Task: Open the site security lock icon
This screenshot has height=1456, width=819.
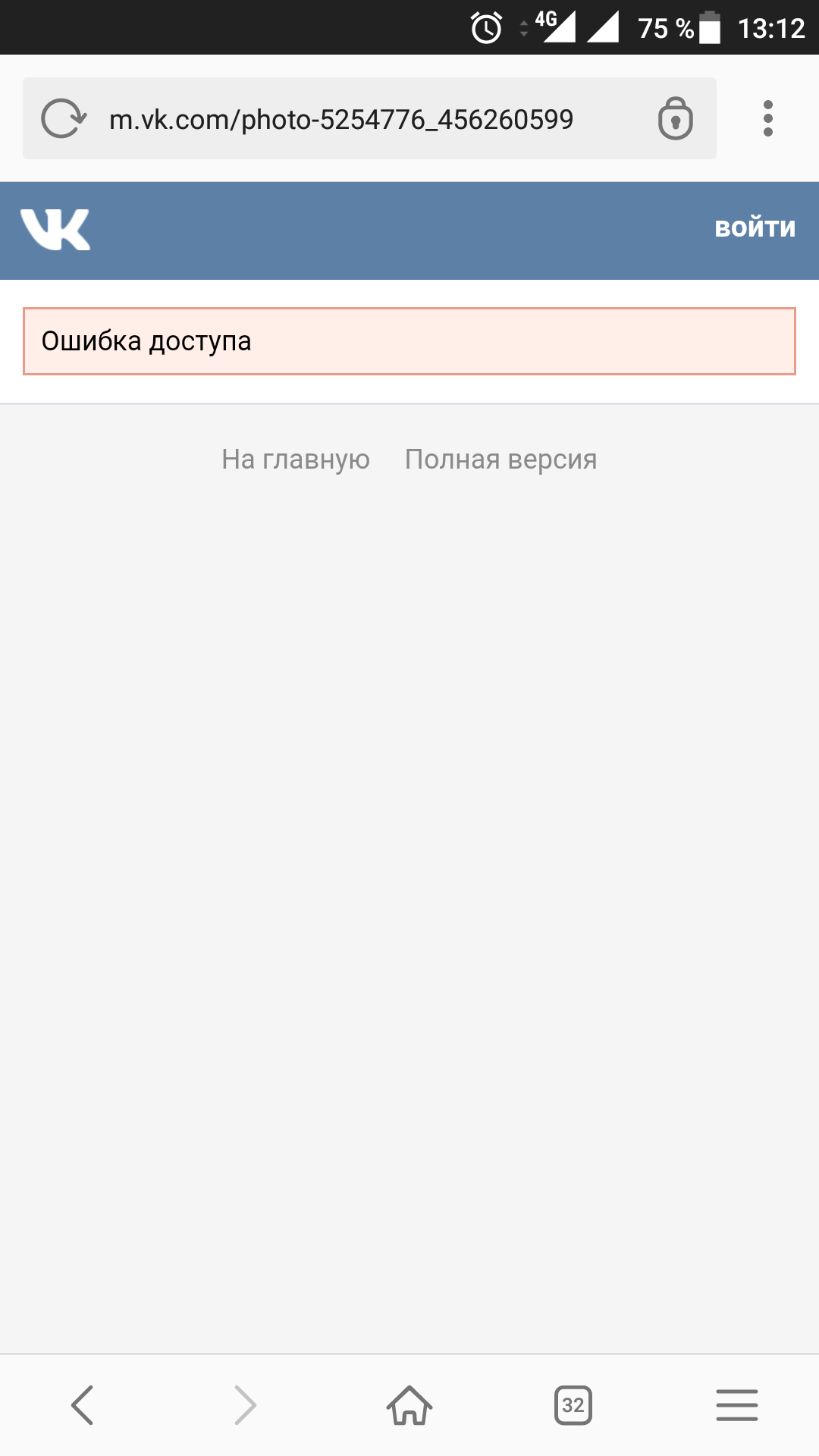Action: pyautogui.click(x=675, y=119)
